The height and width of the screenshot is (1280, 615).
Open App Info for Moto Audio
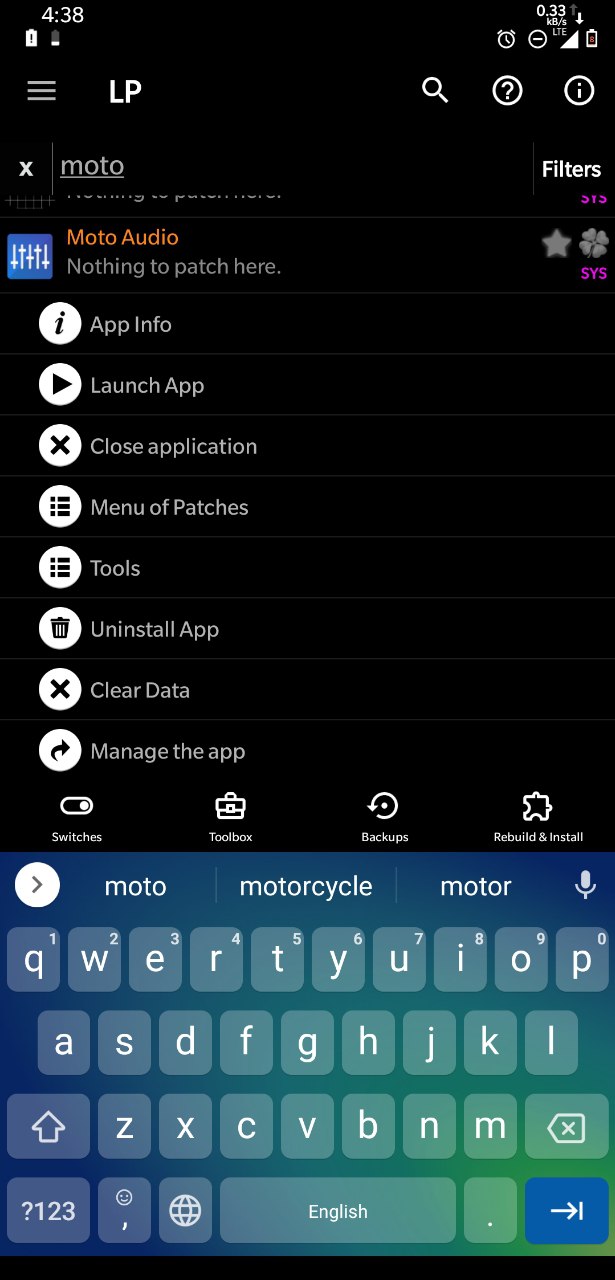(307, 324)
